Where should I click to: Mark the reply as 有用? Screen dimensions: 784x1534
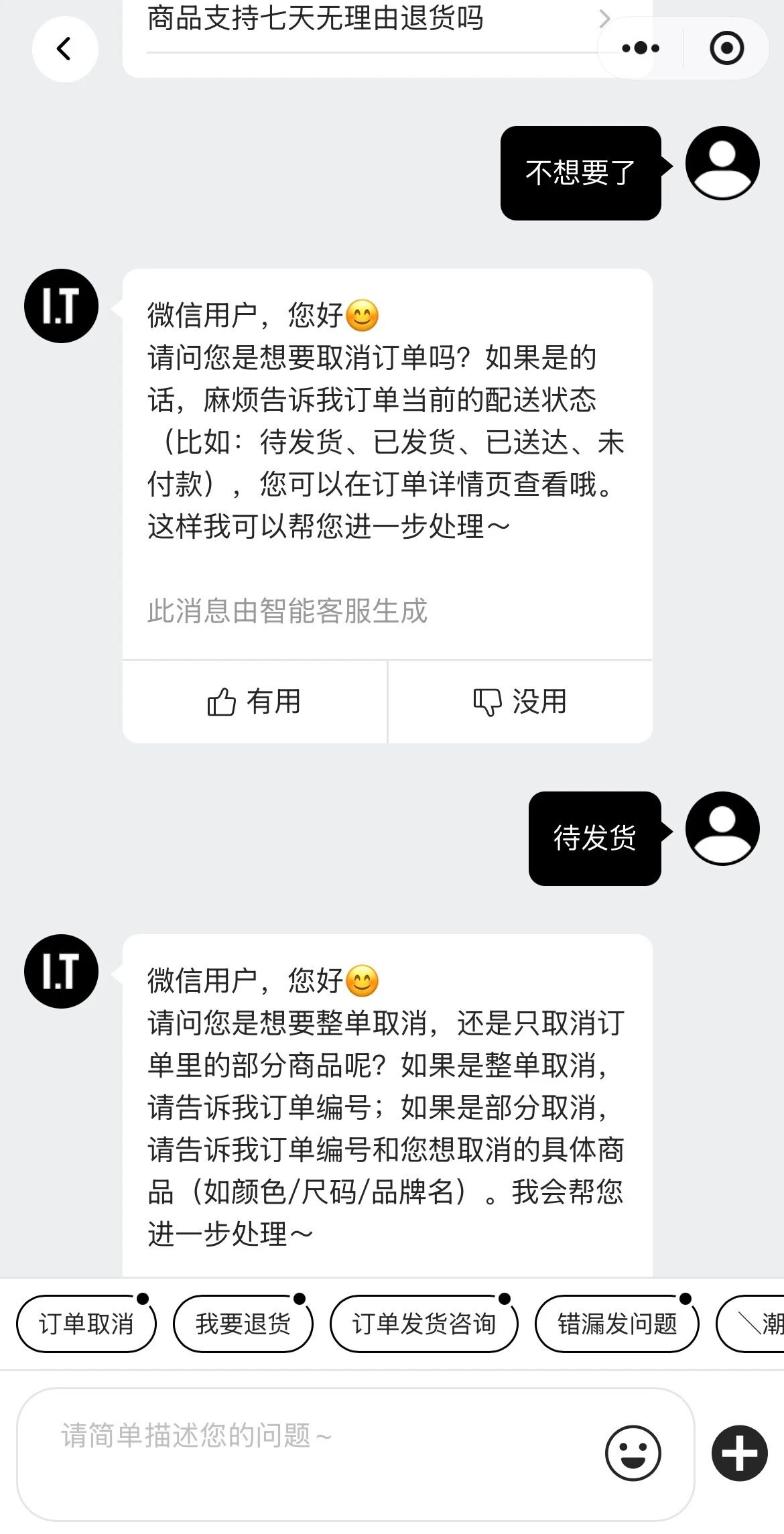255,702
